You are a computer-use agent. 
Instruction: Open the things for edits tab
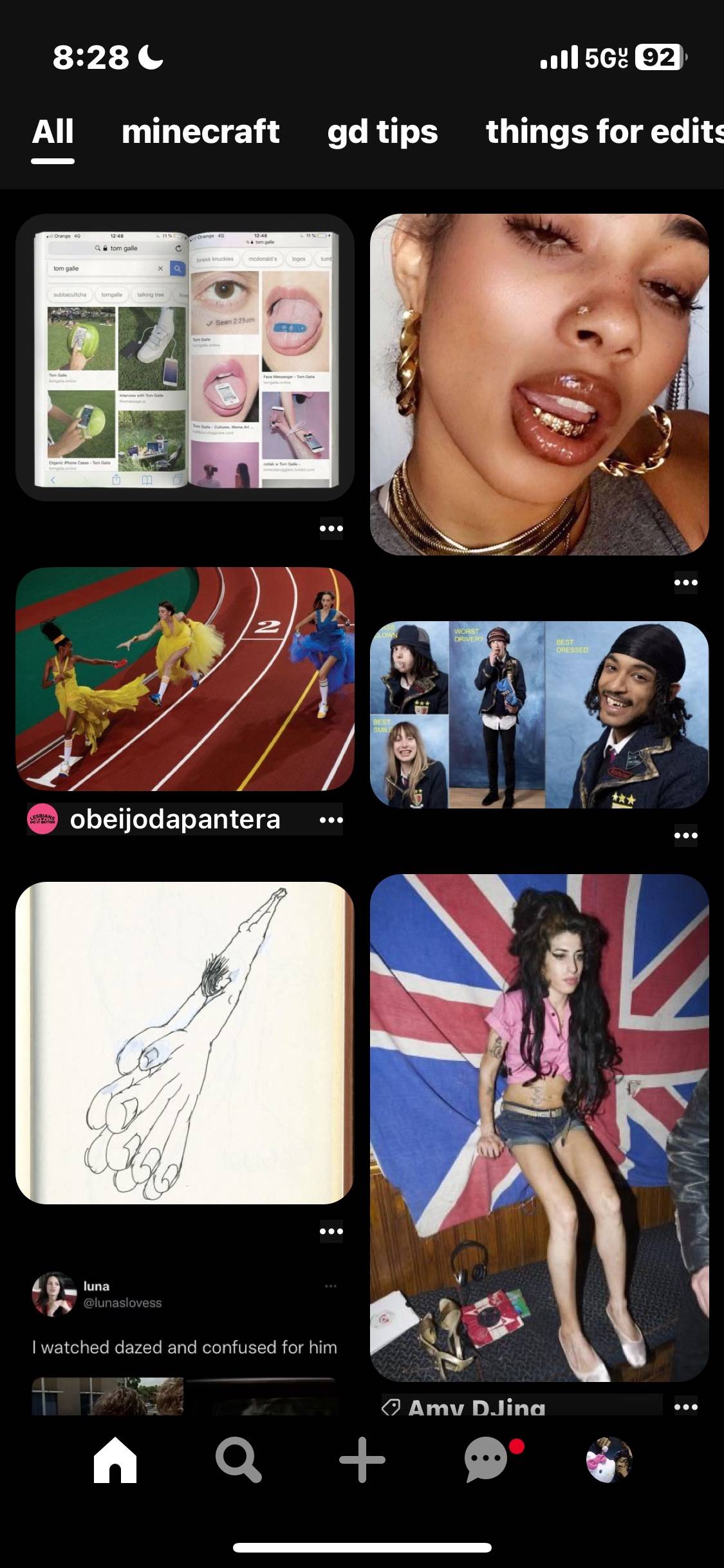pyautogui.click(x=604, y=132)
